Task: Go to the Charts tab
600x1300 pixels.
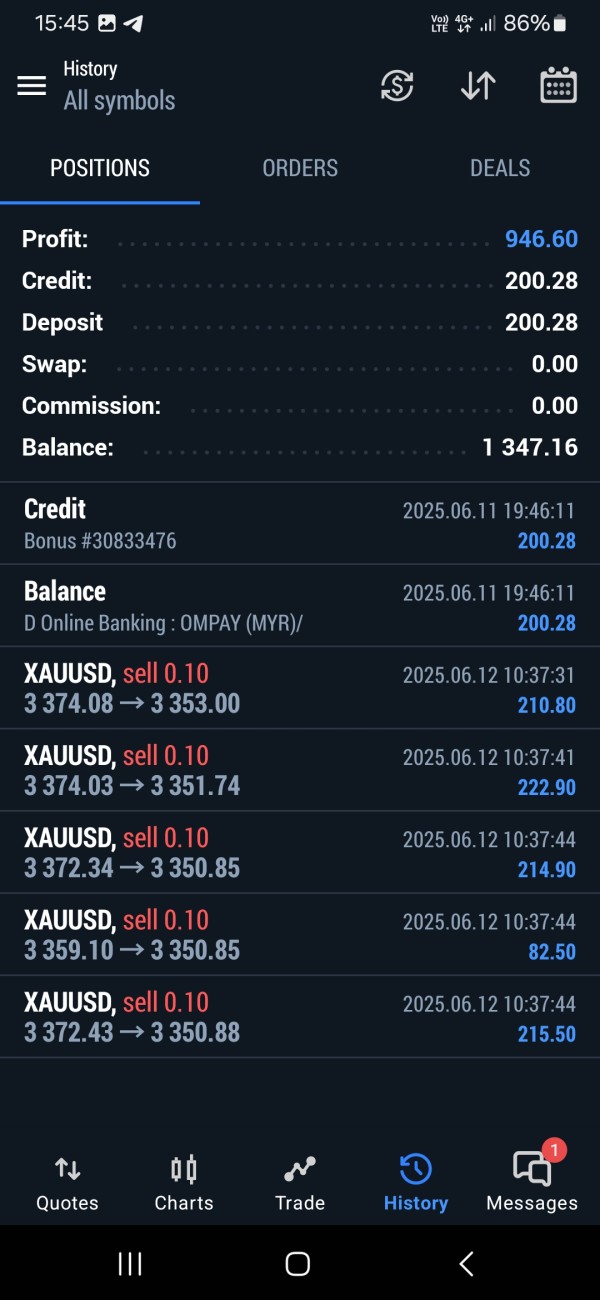Action: click(x=184, y=1183)
